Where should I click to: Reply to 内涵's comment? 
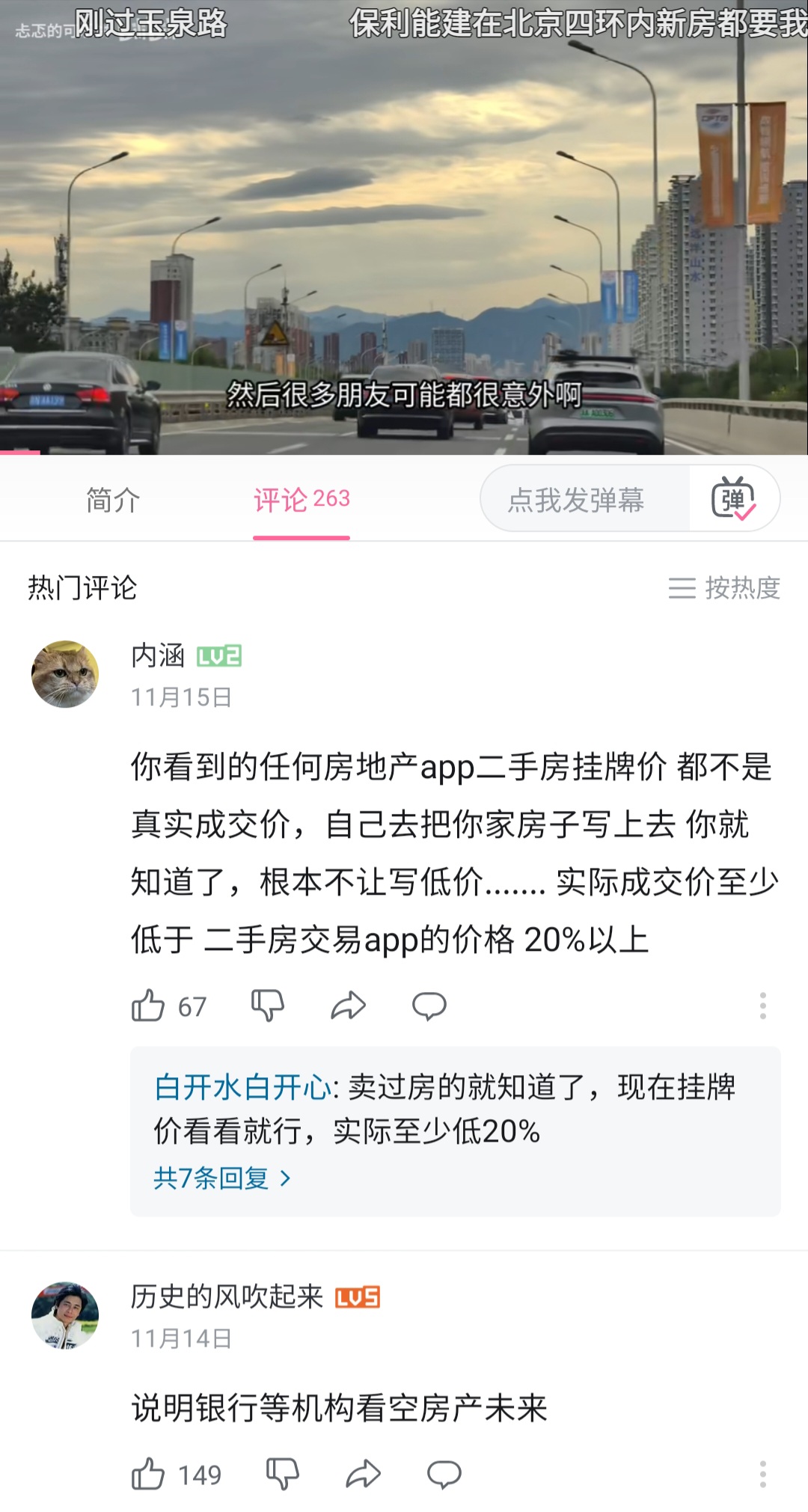[x=429, y=1006]
